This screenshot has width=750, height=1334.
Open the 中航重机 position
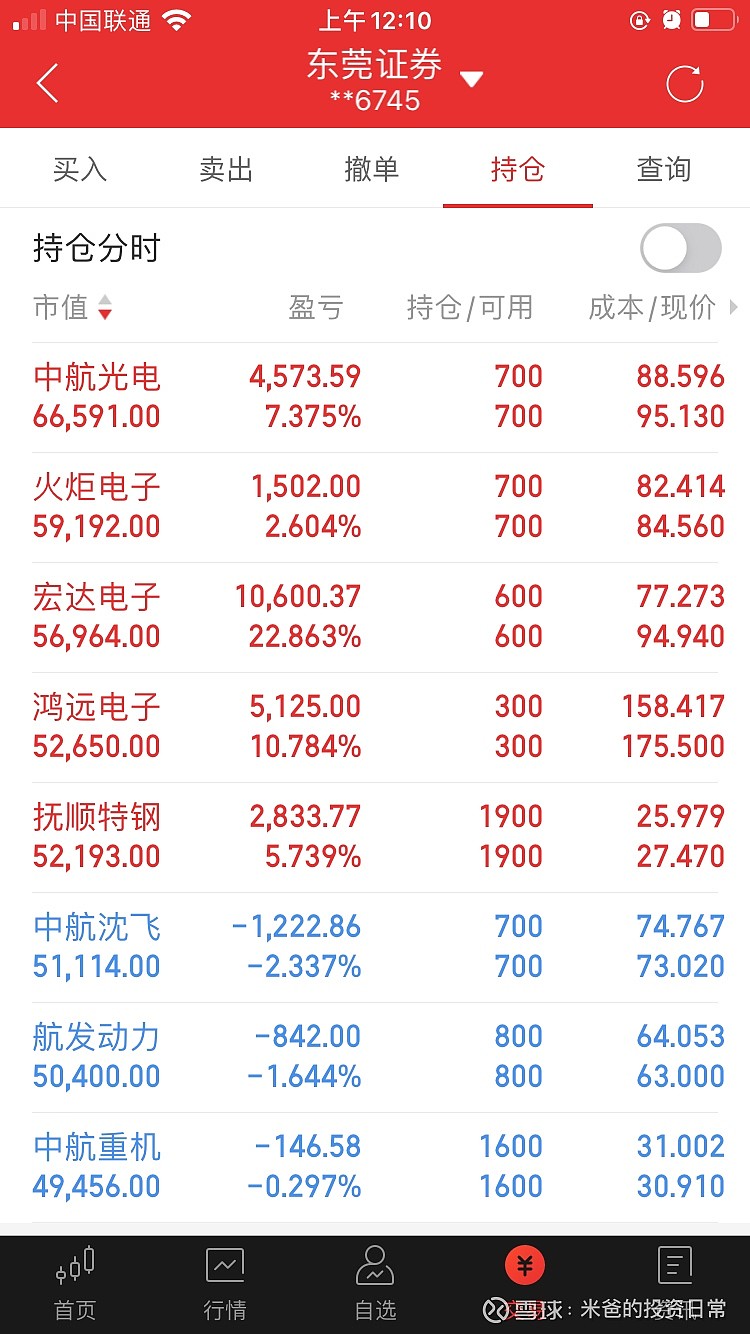click(375, 1167)
